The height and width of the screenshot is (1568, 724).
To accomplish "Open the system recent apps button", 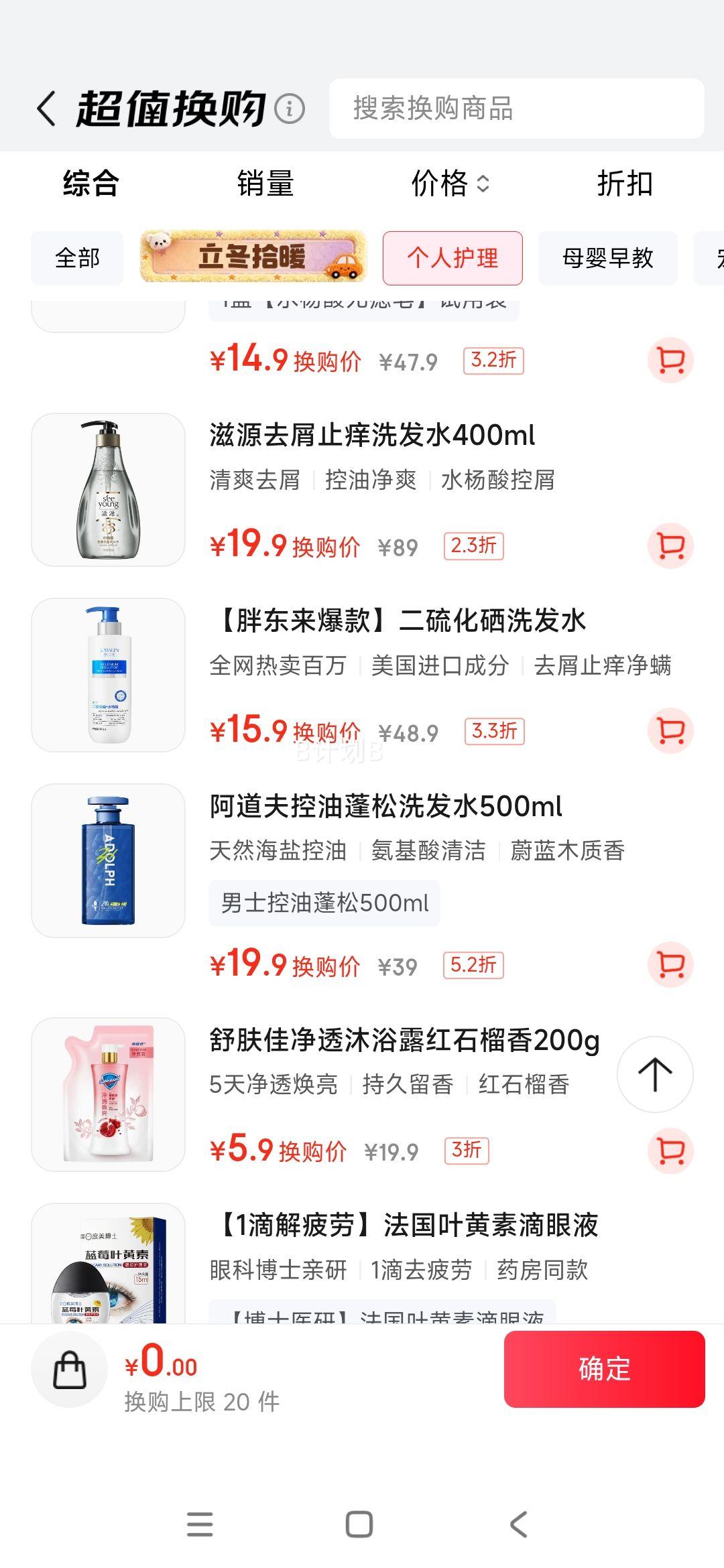I will [200, 1524].
